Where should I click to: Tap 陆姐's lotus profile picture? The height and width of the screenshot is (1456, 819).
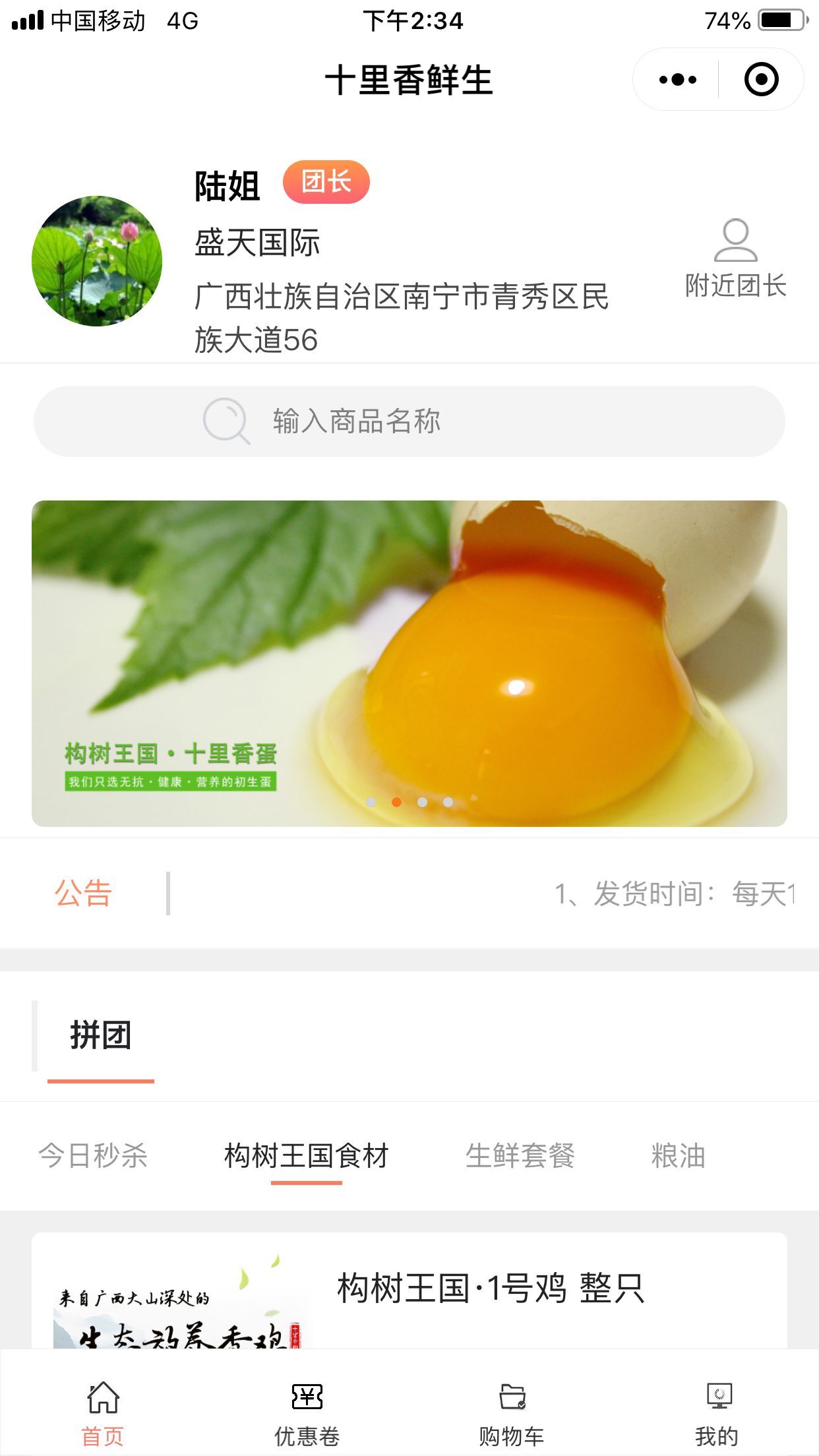(97, 260)
